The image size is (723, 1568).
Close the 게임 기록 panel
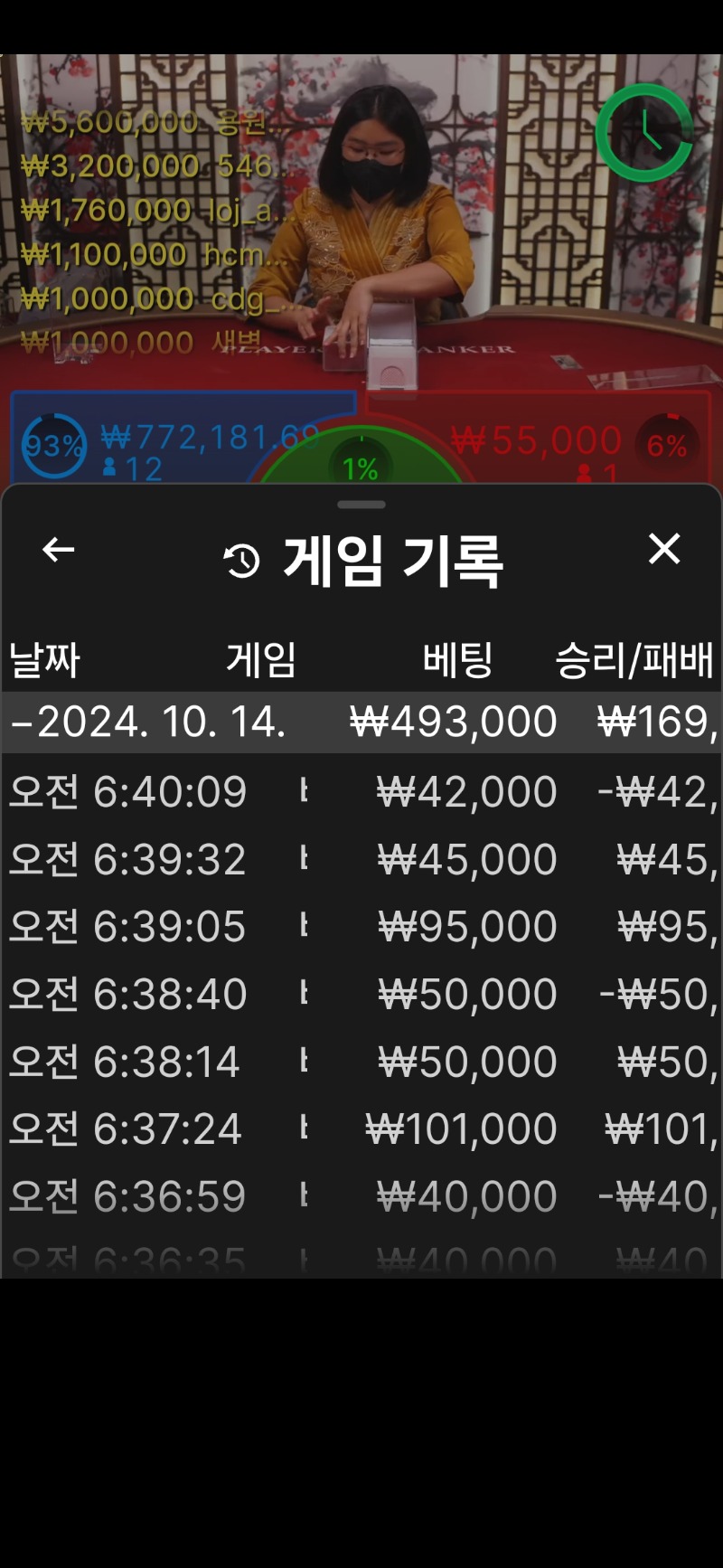[x=664, y=549]
